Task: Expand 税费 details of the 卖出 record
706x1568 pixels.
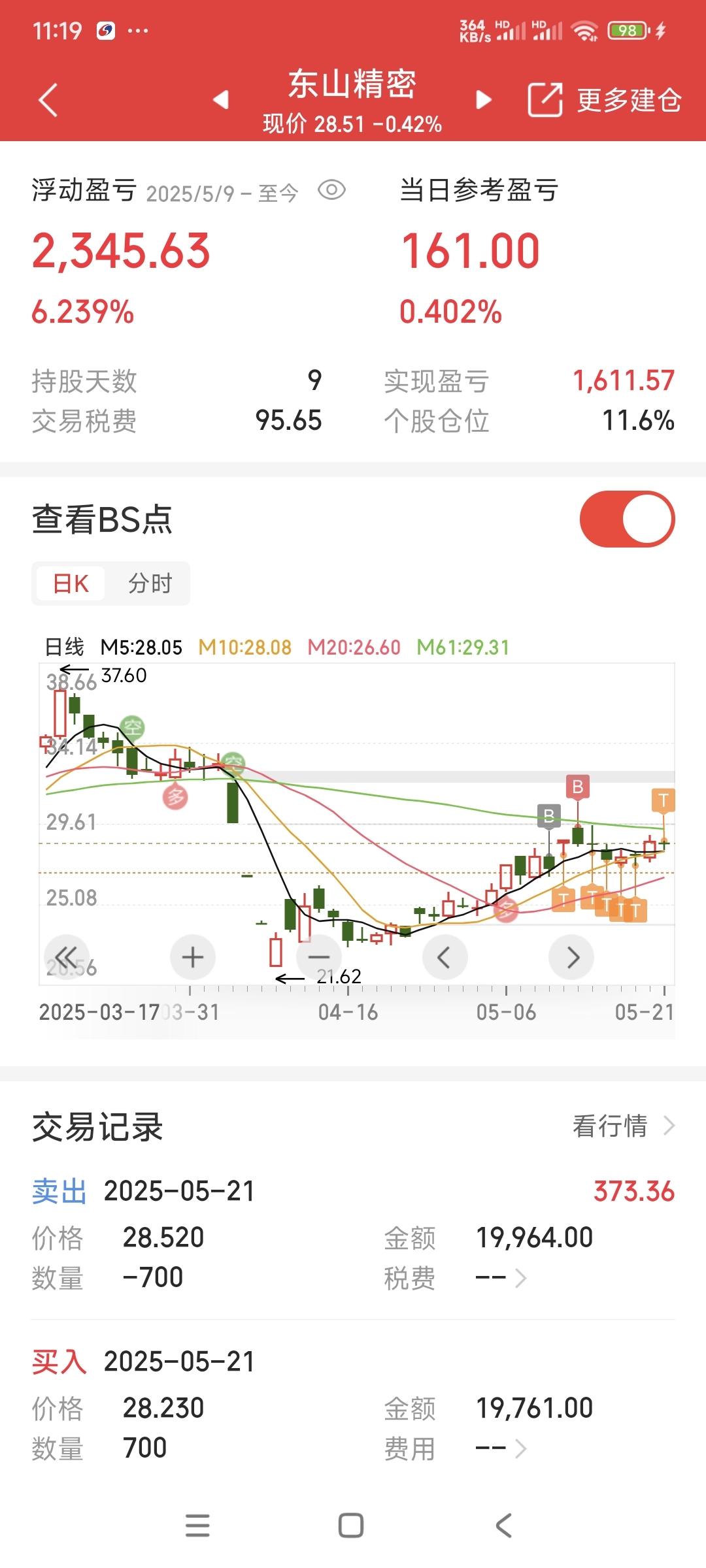Action: click(x=501, y=1278)
